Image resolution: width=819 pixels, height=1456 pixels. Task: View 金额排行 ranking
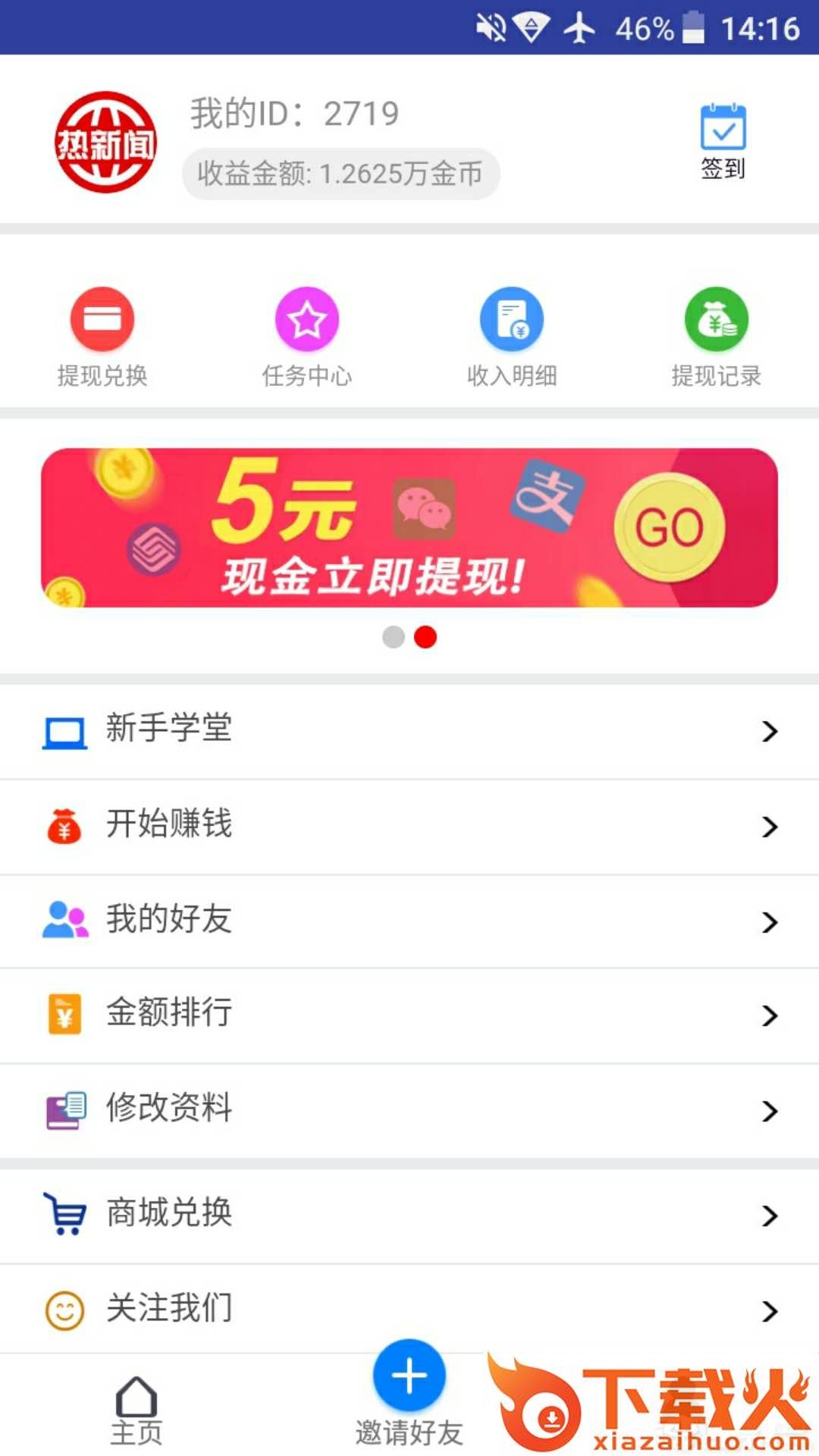pos(409,1015)
